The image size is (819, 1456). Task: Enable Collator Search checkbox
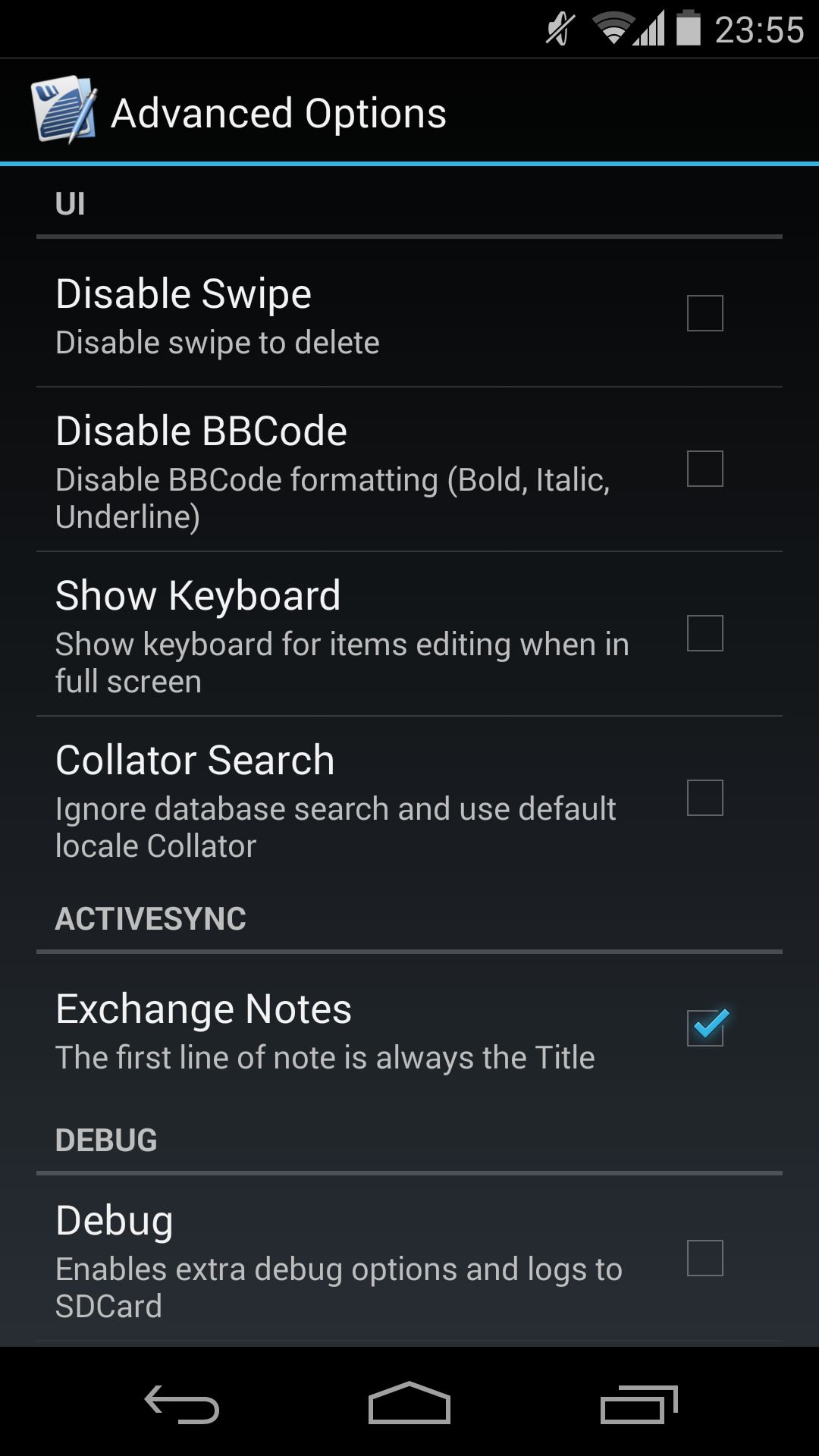(x=704, y=798)
